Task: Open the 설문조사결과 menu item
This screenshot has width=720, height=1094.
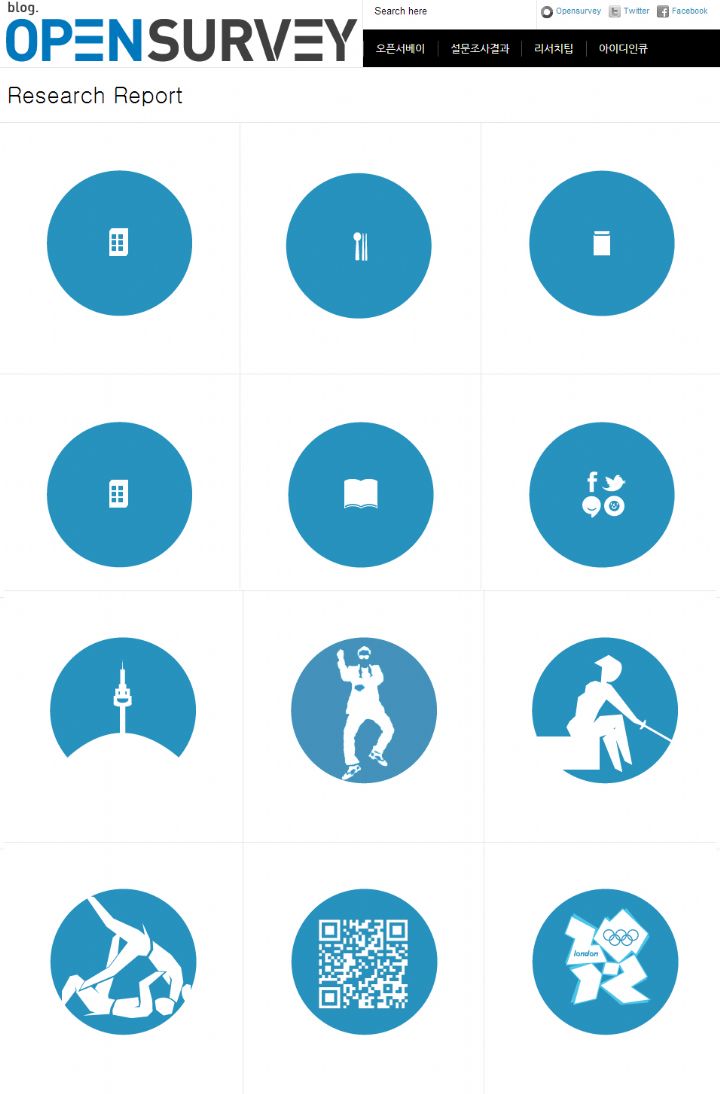Action: [480, 48]
